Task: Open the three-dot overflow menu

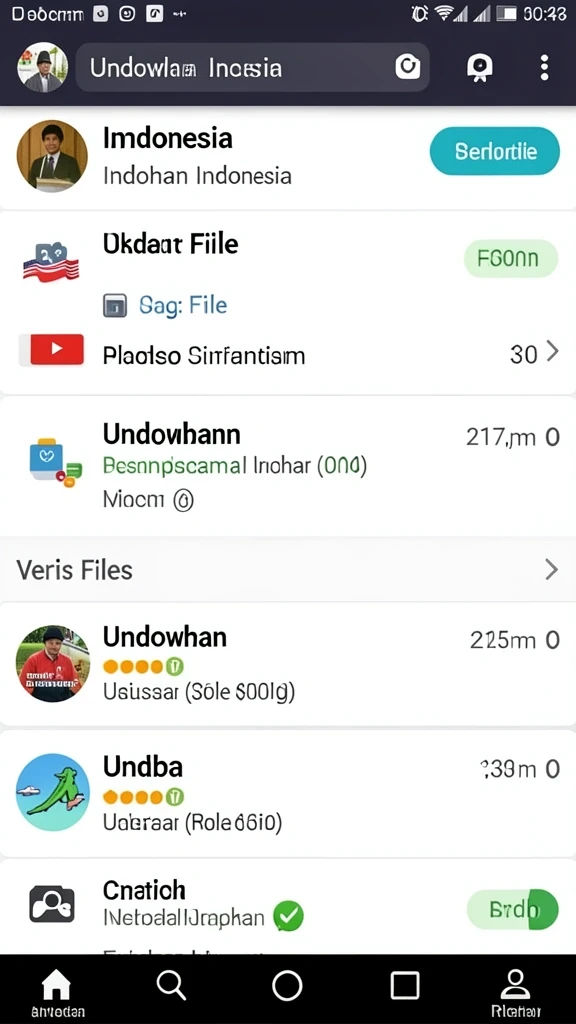Action: pyautogui.click(x=544, y=67)
